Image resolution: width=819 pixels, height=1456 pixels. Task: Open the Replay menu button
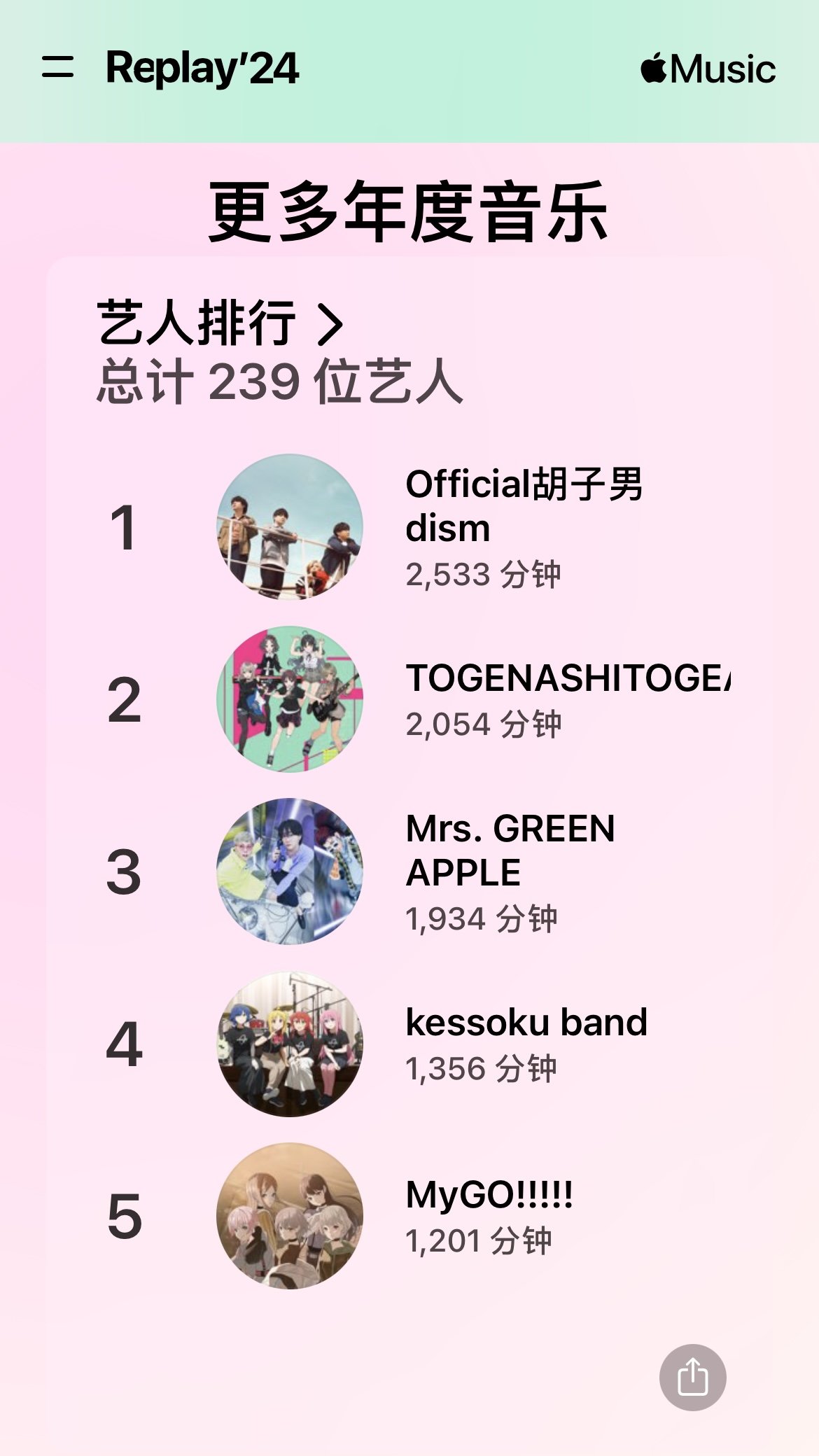coord(58,68)
